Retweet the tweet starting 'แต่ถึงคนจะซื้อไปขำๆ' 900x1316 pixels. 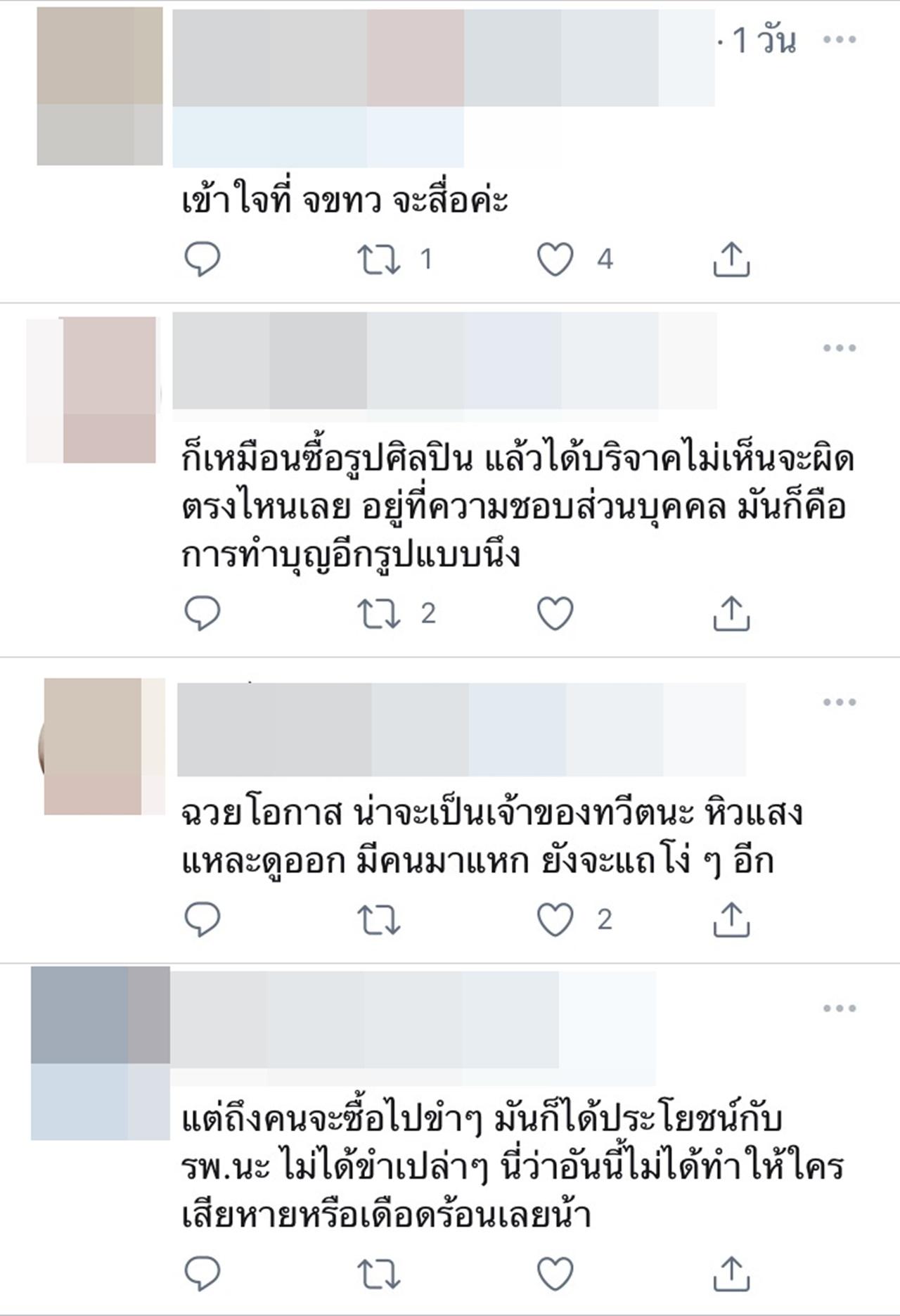tap(379, 1273)
